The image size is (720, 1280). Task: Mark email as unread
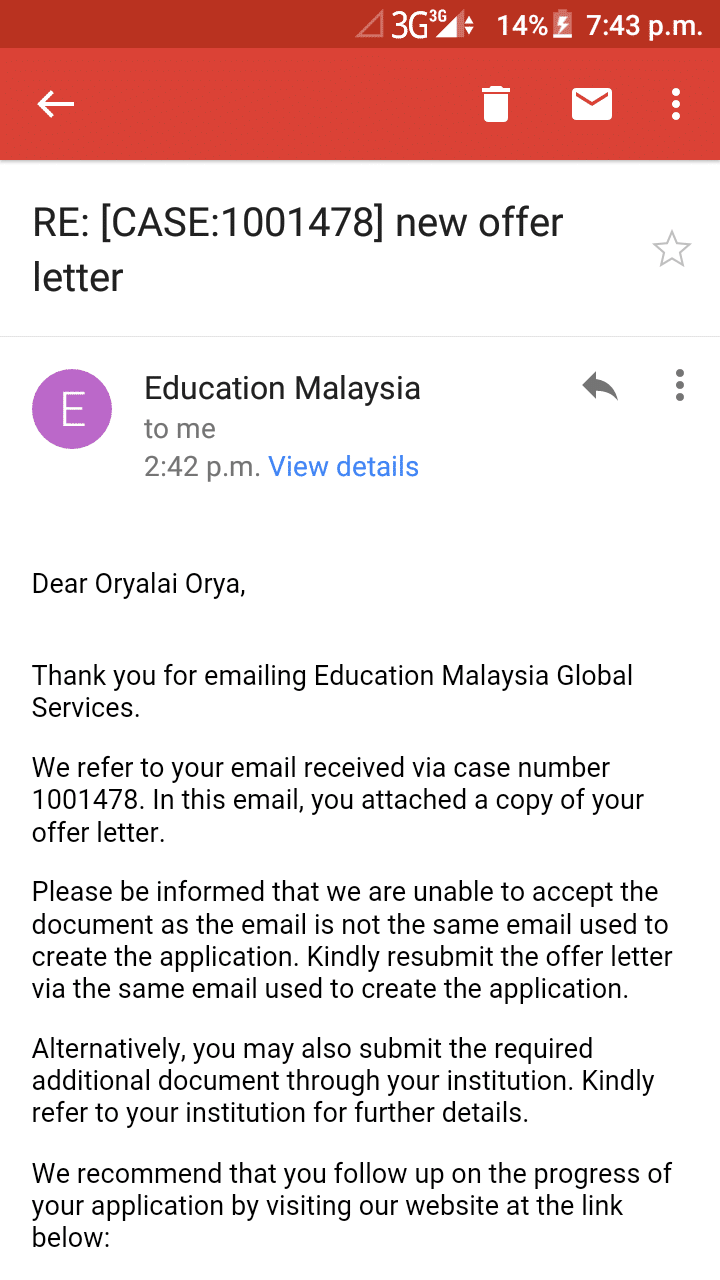click(592, 104)
